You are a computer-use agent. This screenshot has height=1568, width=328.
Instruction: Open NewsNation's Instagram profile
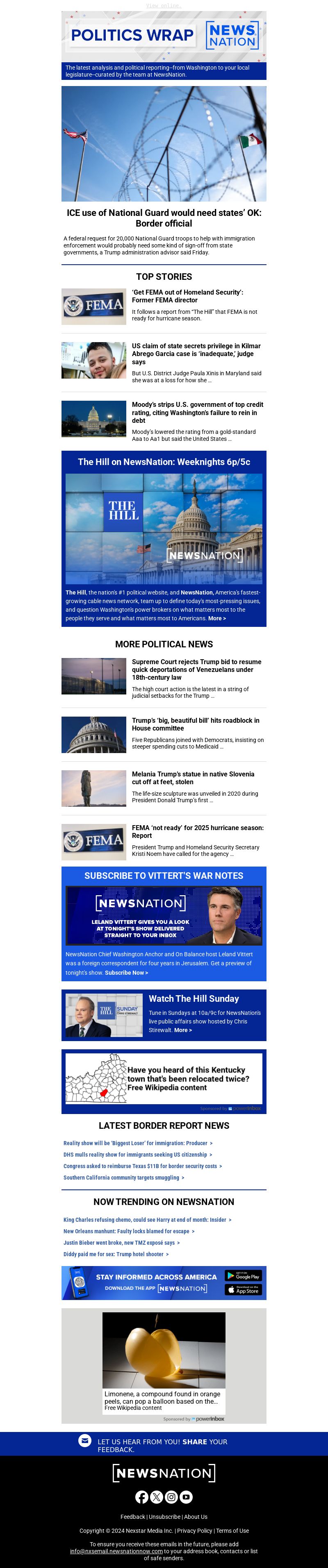(171, 1498)
